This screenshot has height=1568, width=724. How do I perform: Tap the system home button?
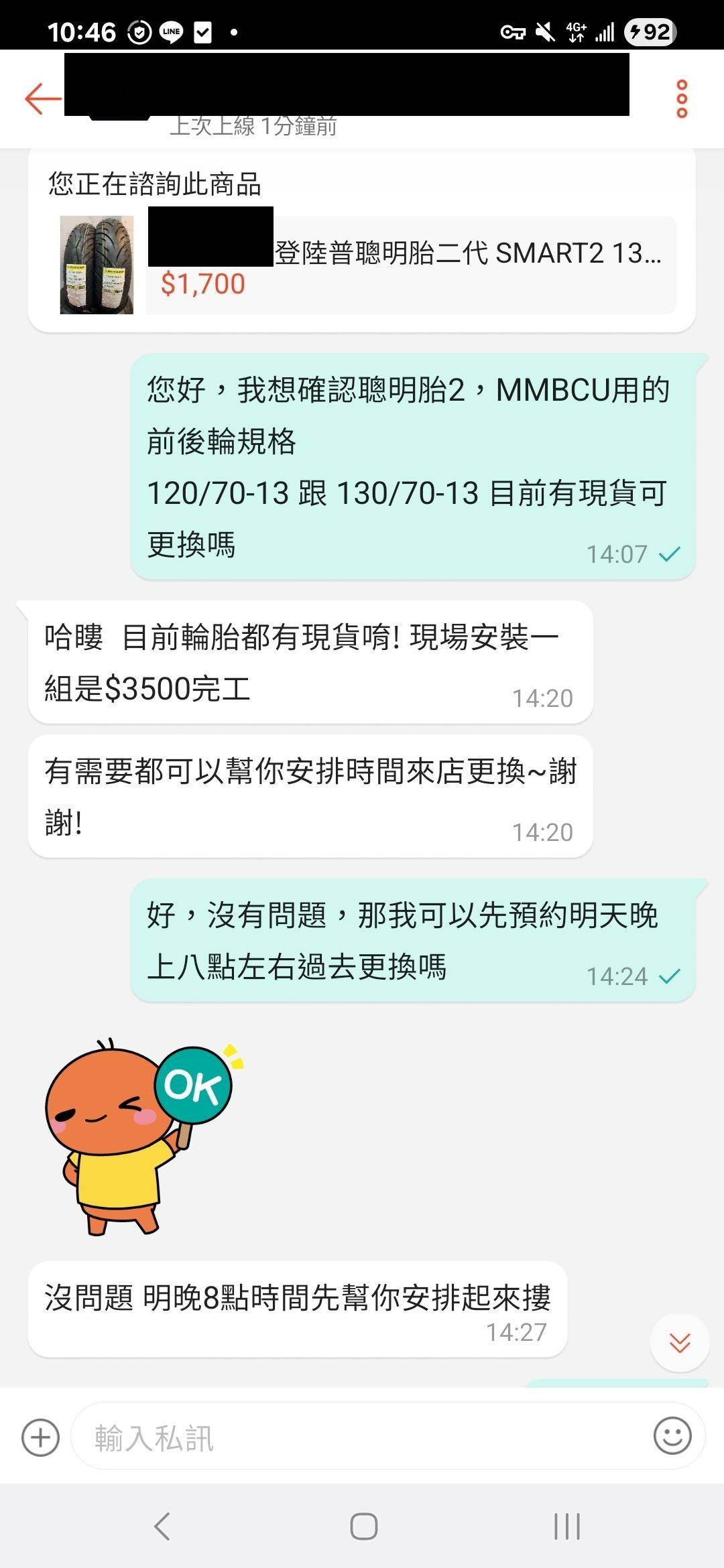pos(363,1526)
